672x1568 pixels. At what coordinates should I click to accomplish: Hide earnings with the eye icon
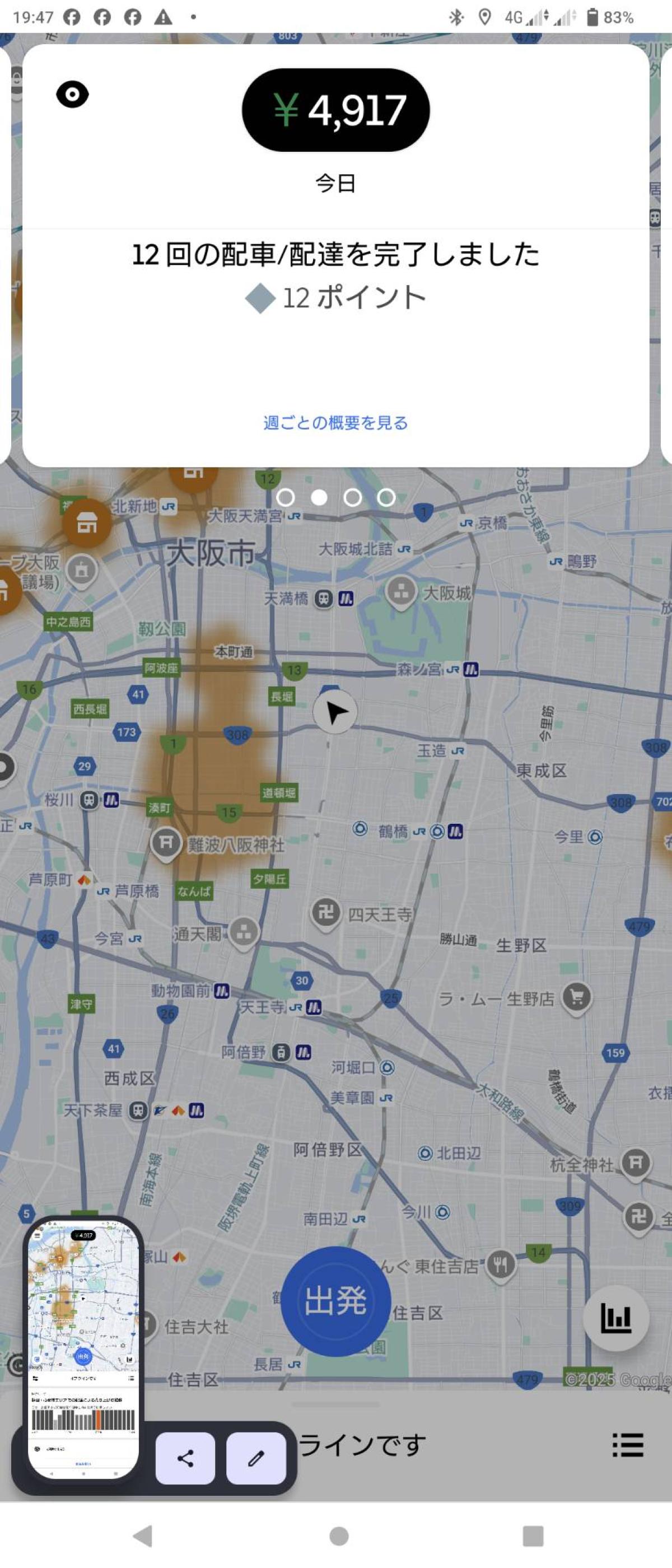tap(72, 95)
